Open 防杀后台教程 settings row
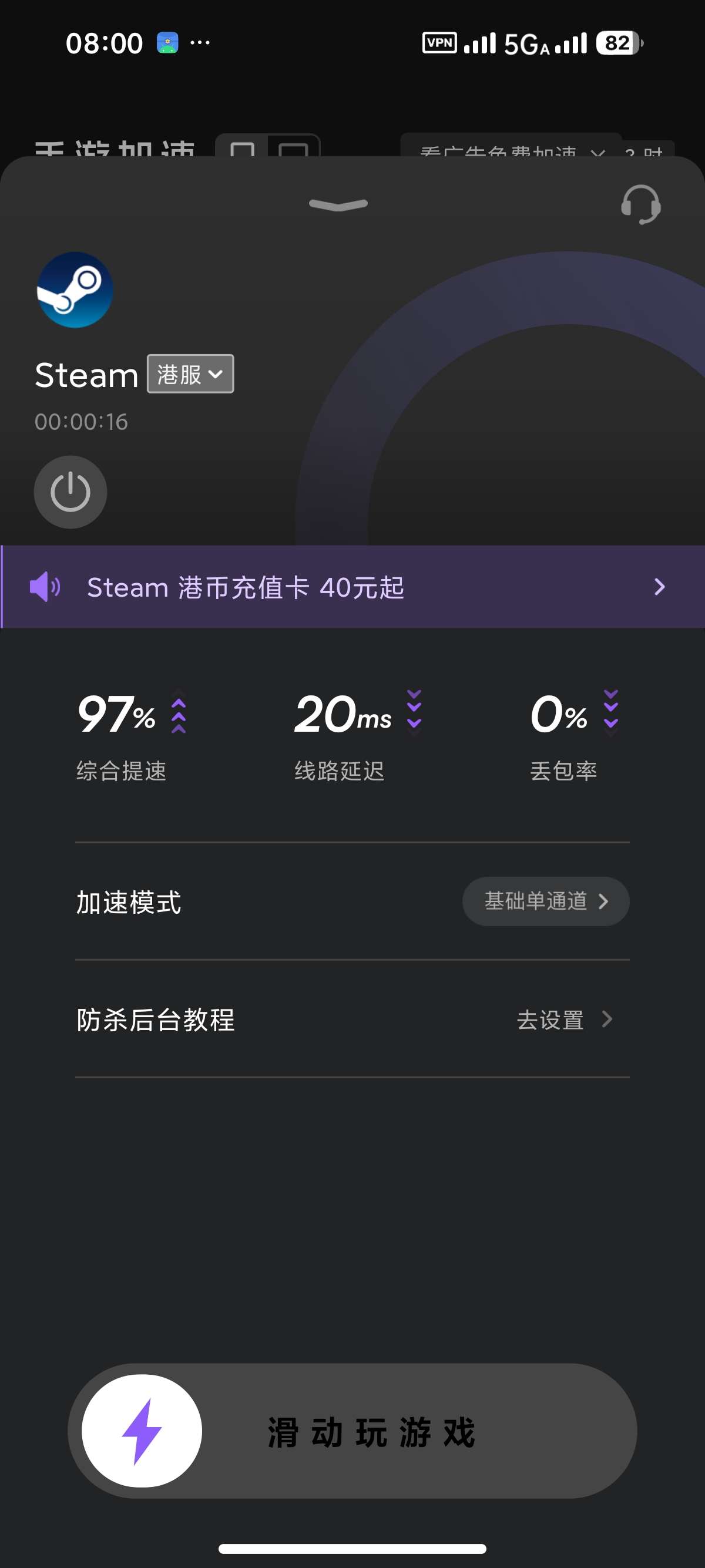705x1568 pixels. point(352,1019)
